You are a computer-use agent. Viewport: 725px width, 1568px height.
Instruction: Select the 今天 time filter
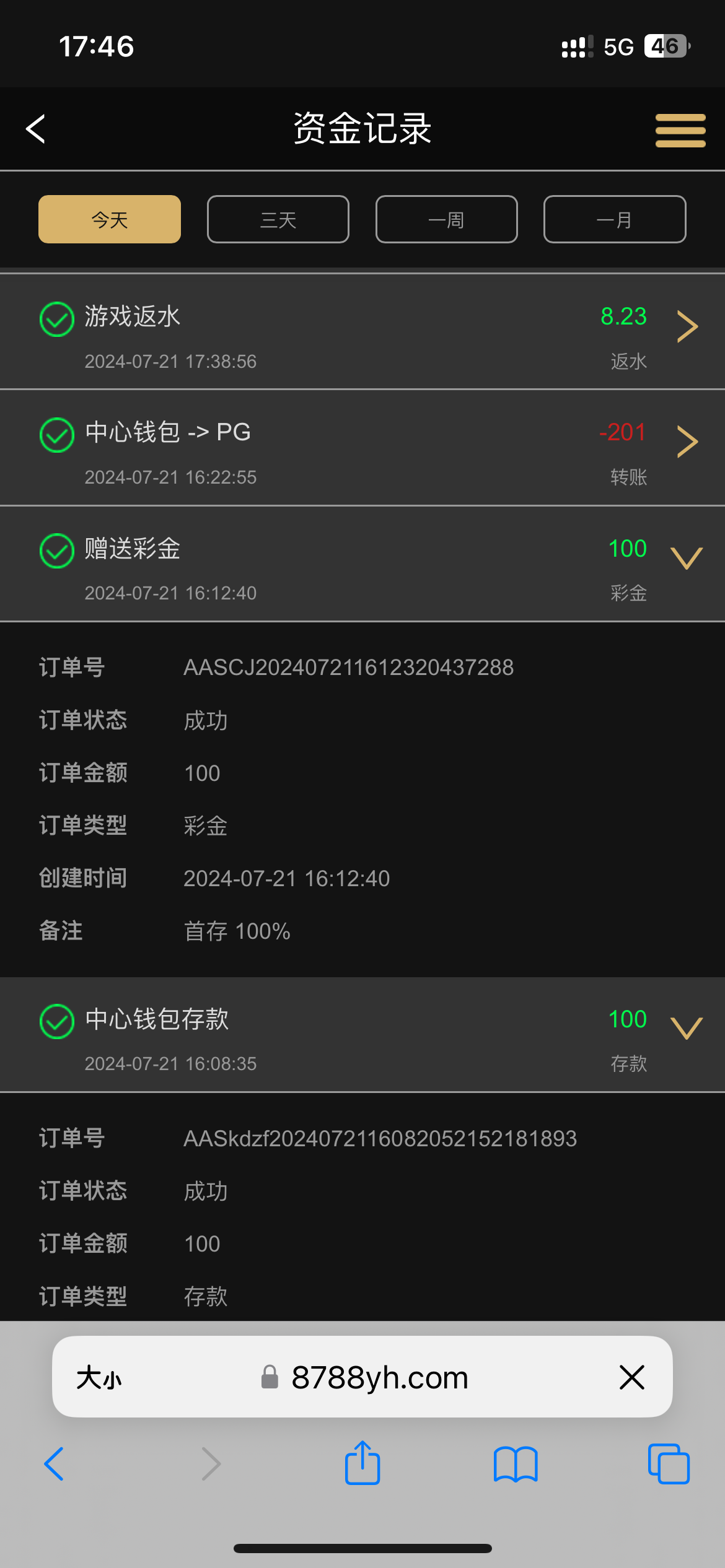(x=109, y=219)
